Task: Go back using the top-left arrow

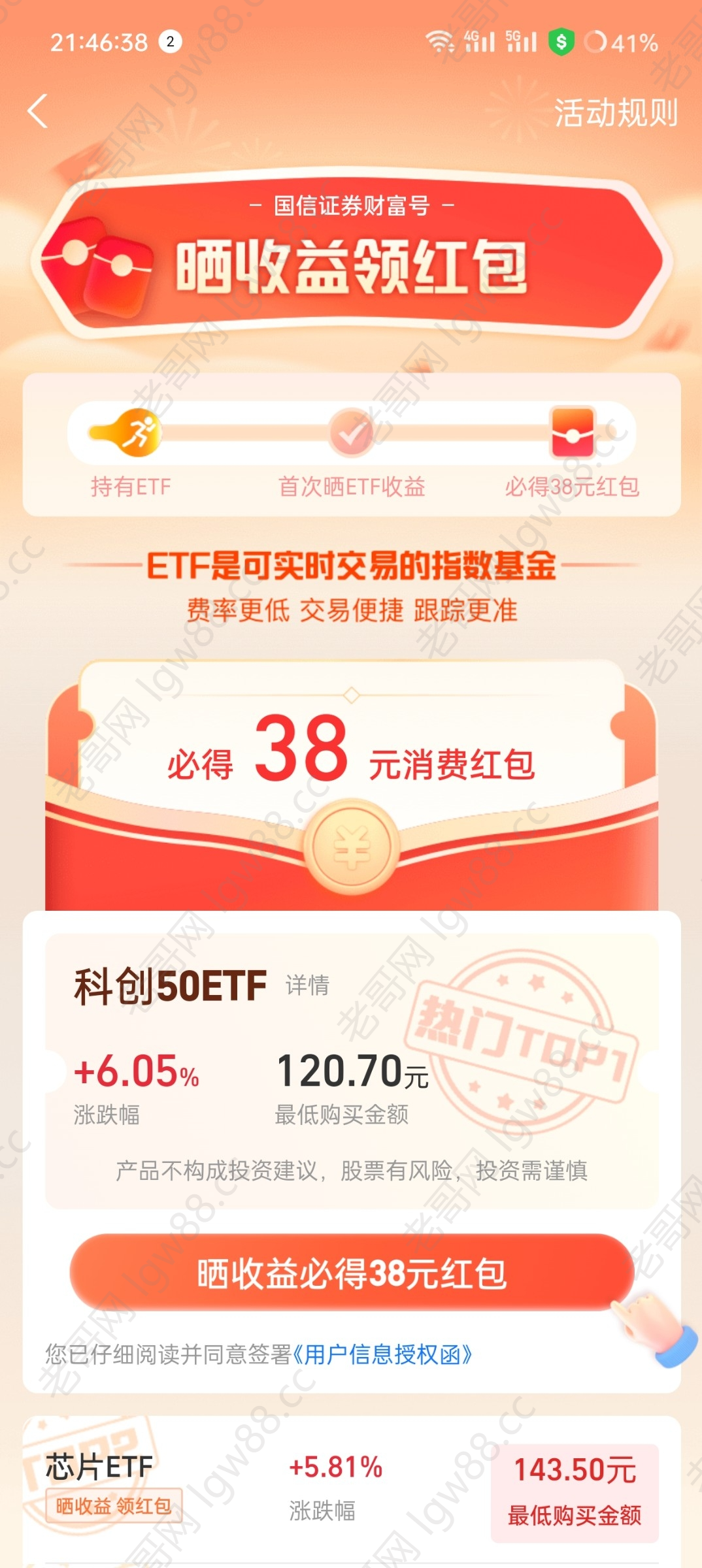Action: click(38, 111)
